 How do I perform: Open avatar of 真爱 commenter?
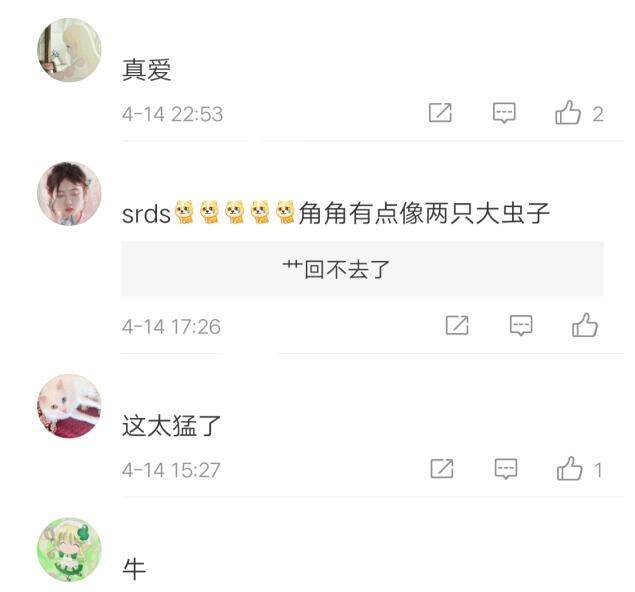point(69,50)
